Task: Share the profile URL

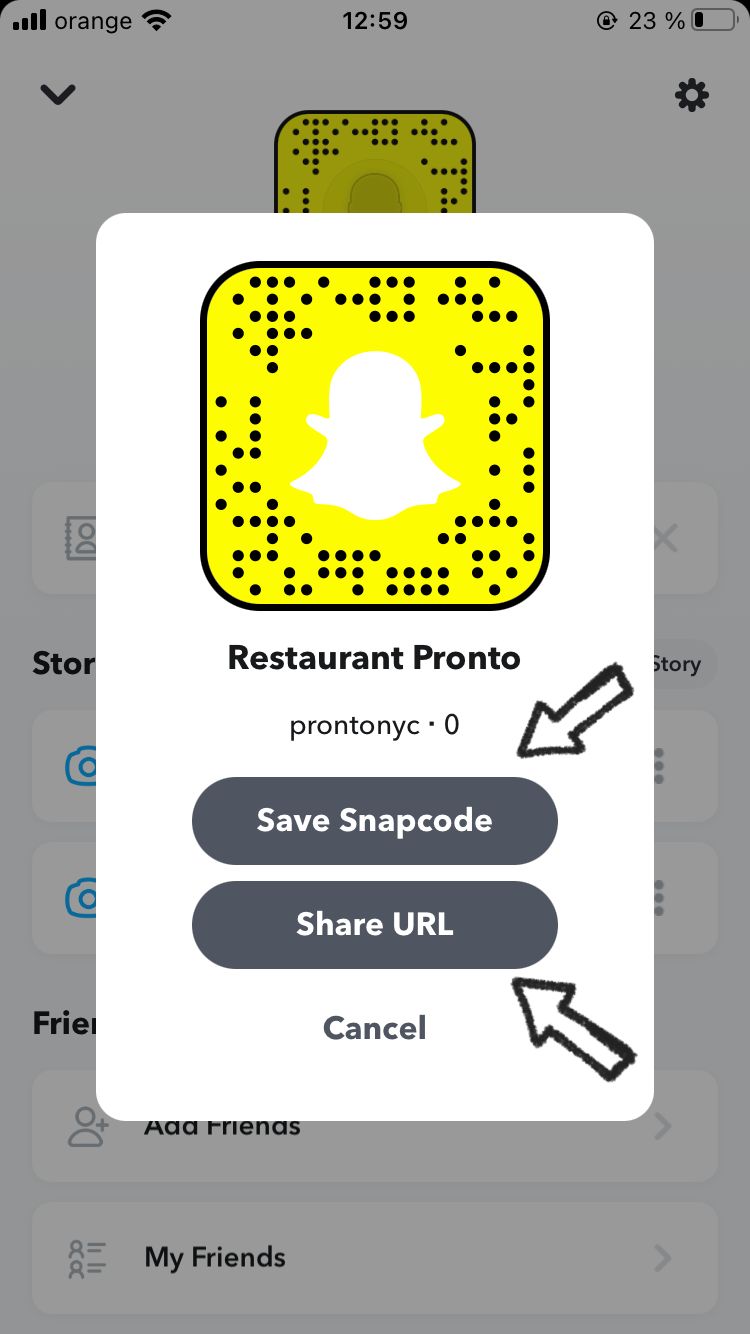Action: point(374,925)
